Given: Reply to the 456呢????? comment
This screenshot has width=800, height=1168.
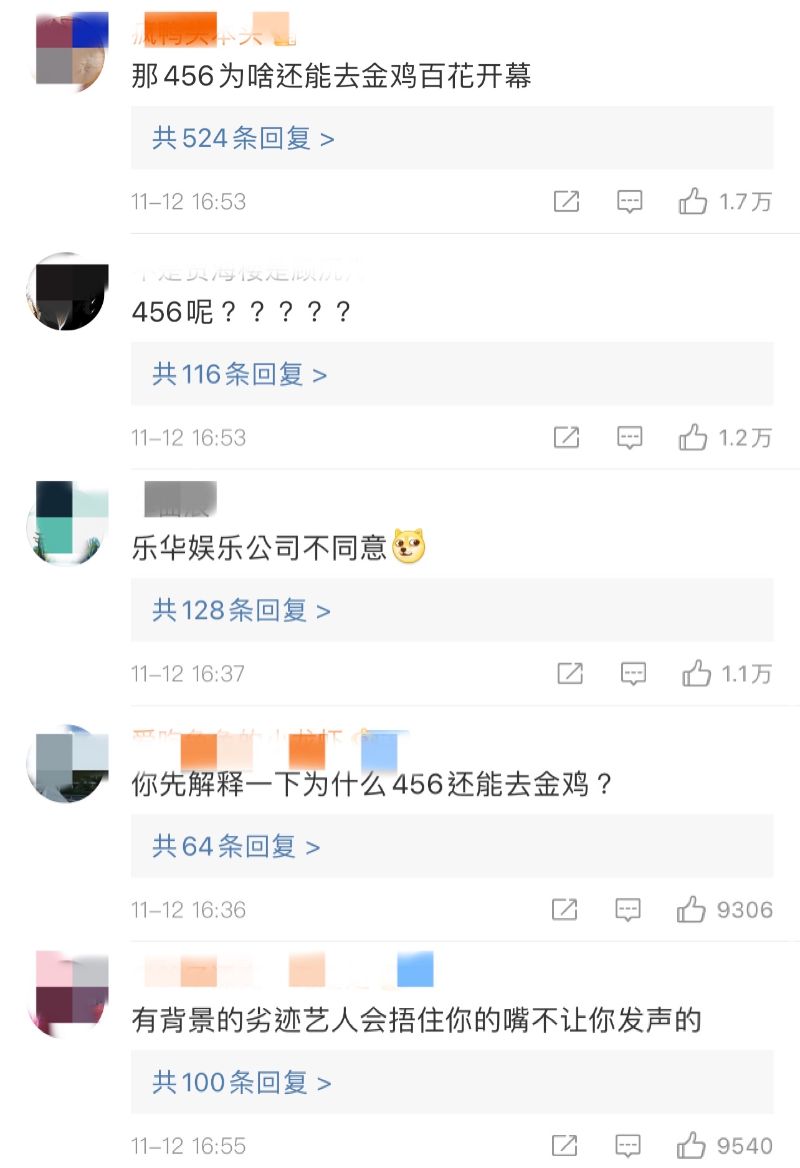Looking at the screenshot, I should [x=629, y=437].
